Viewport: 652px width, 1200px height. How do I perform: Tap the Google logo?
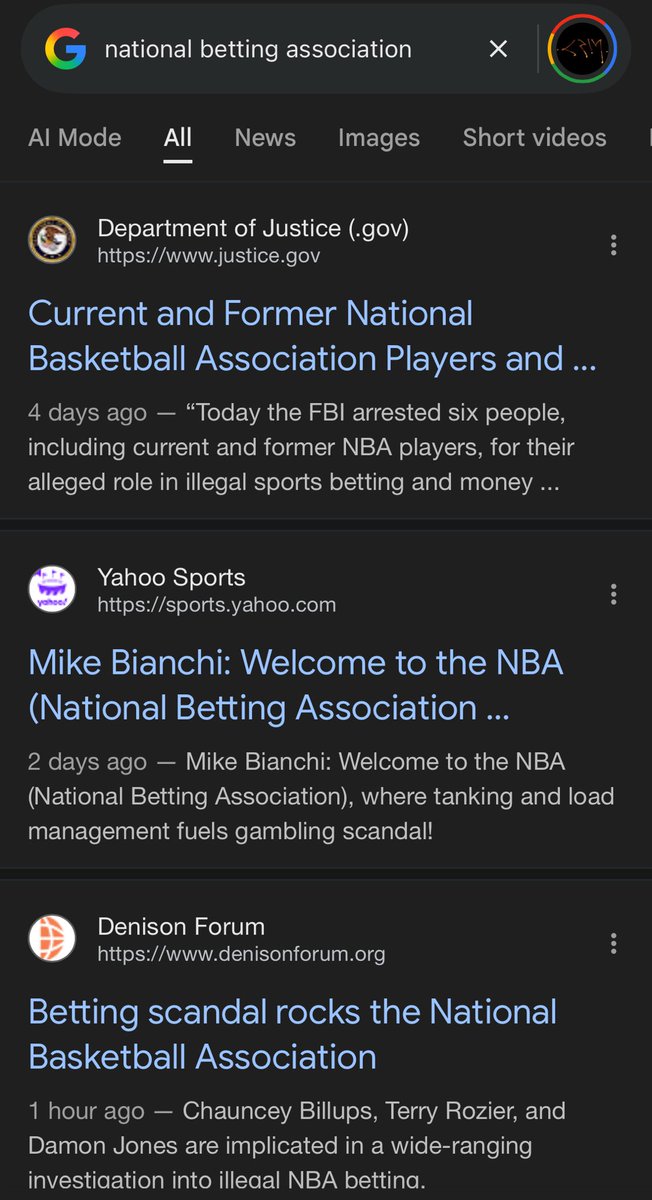65,49
